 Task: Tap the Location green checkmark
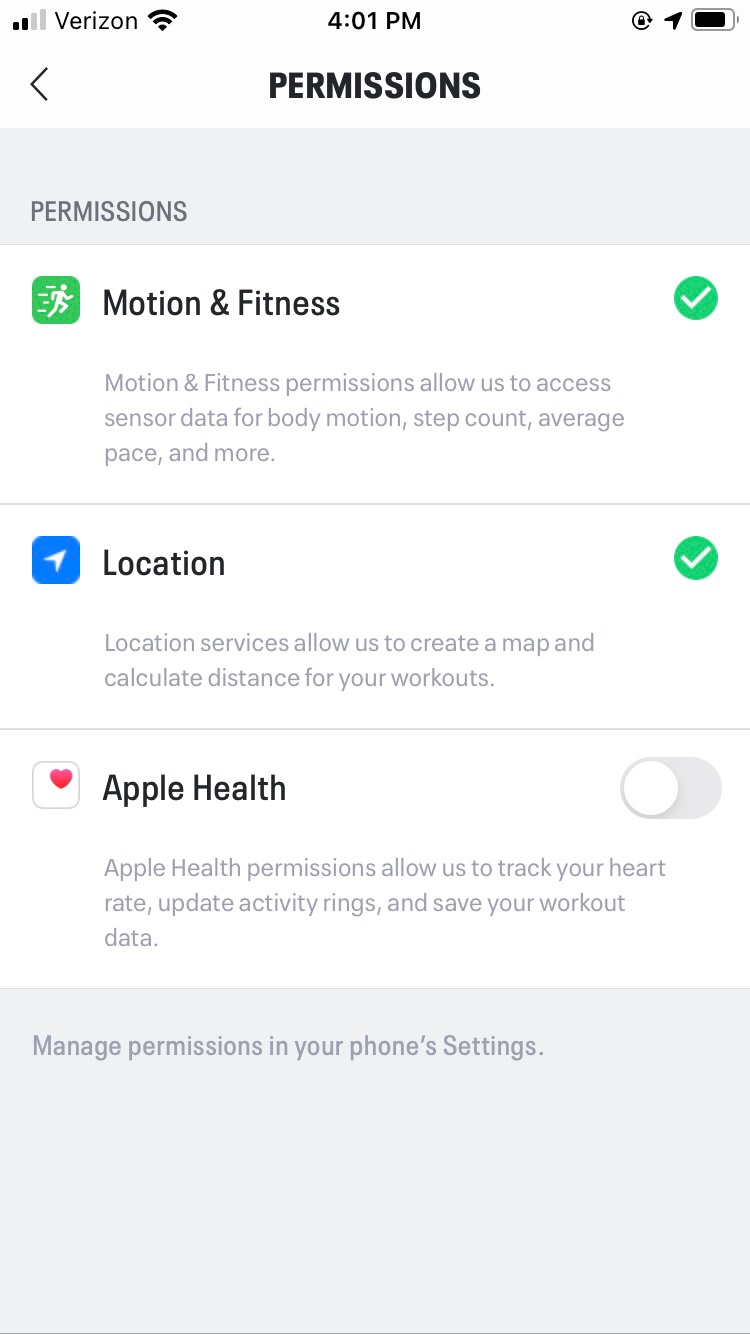click(x=696, y=558)
